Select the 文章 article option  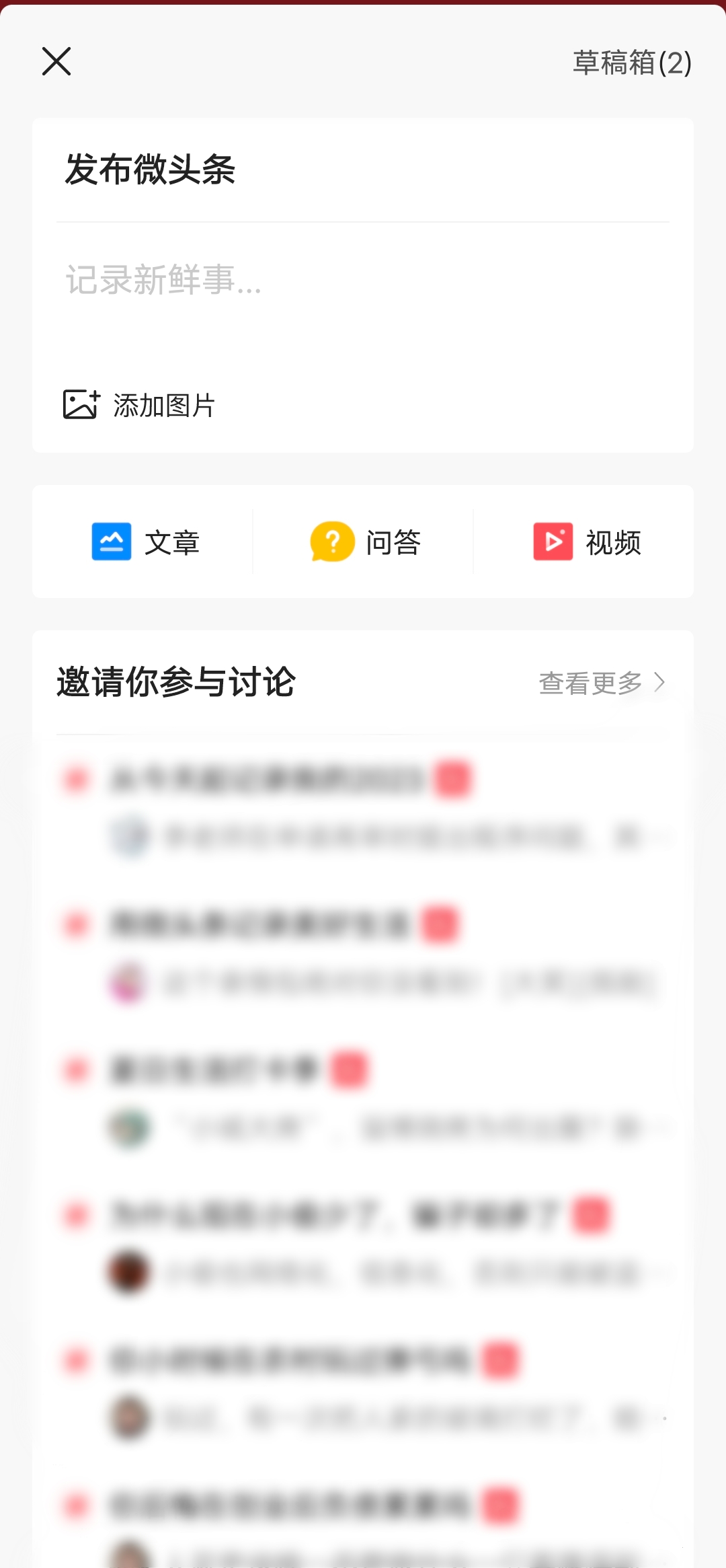point(145,542)
